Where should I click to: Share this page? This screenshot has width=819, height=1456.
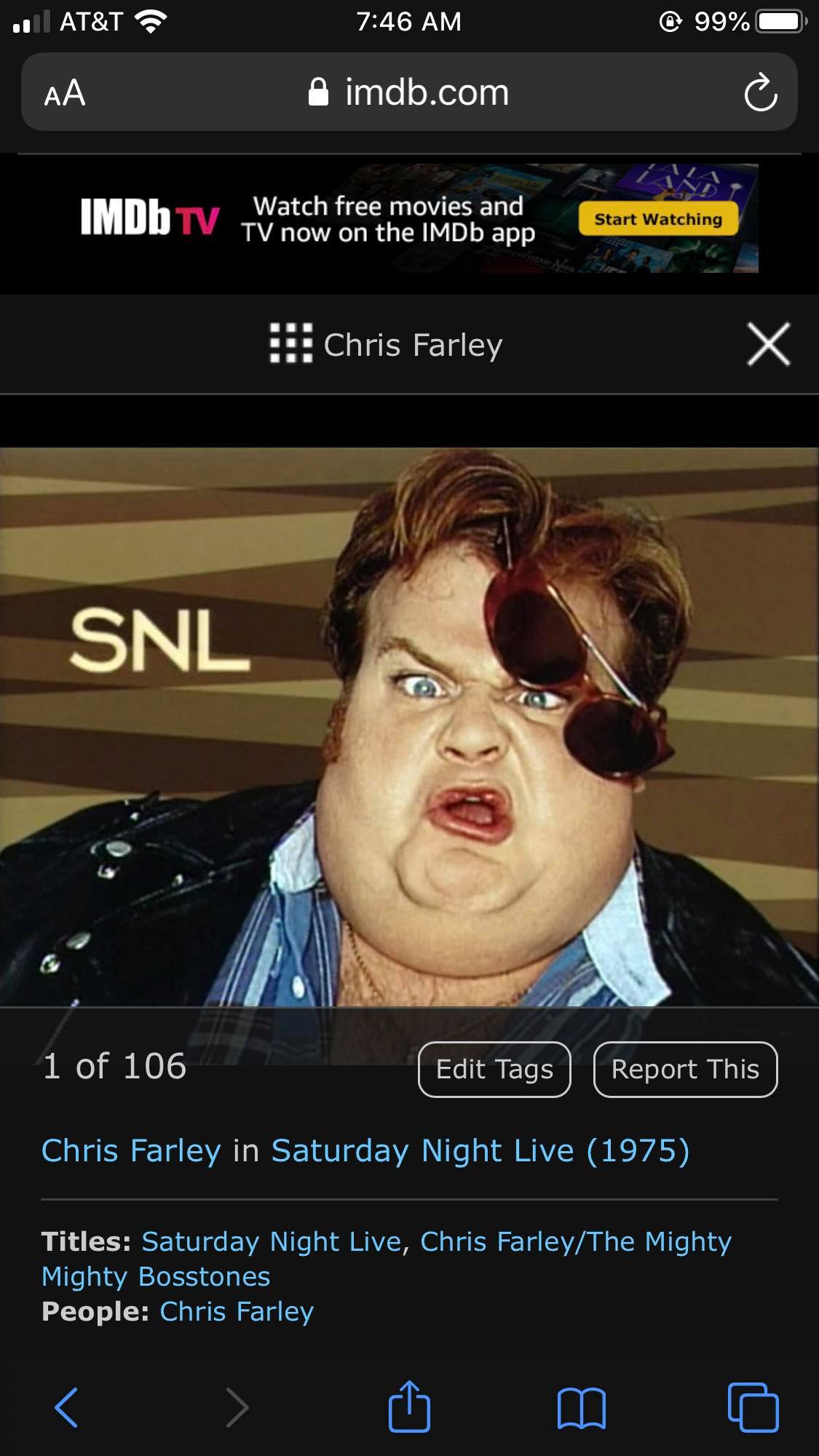(409, 1406)
